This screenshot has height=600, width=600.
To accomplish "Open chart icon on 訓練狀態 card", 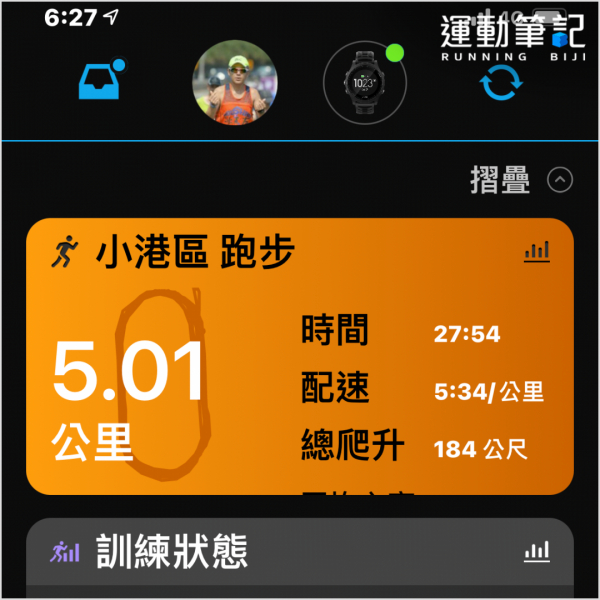I will 537,551.
